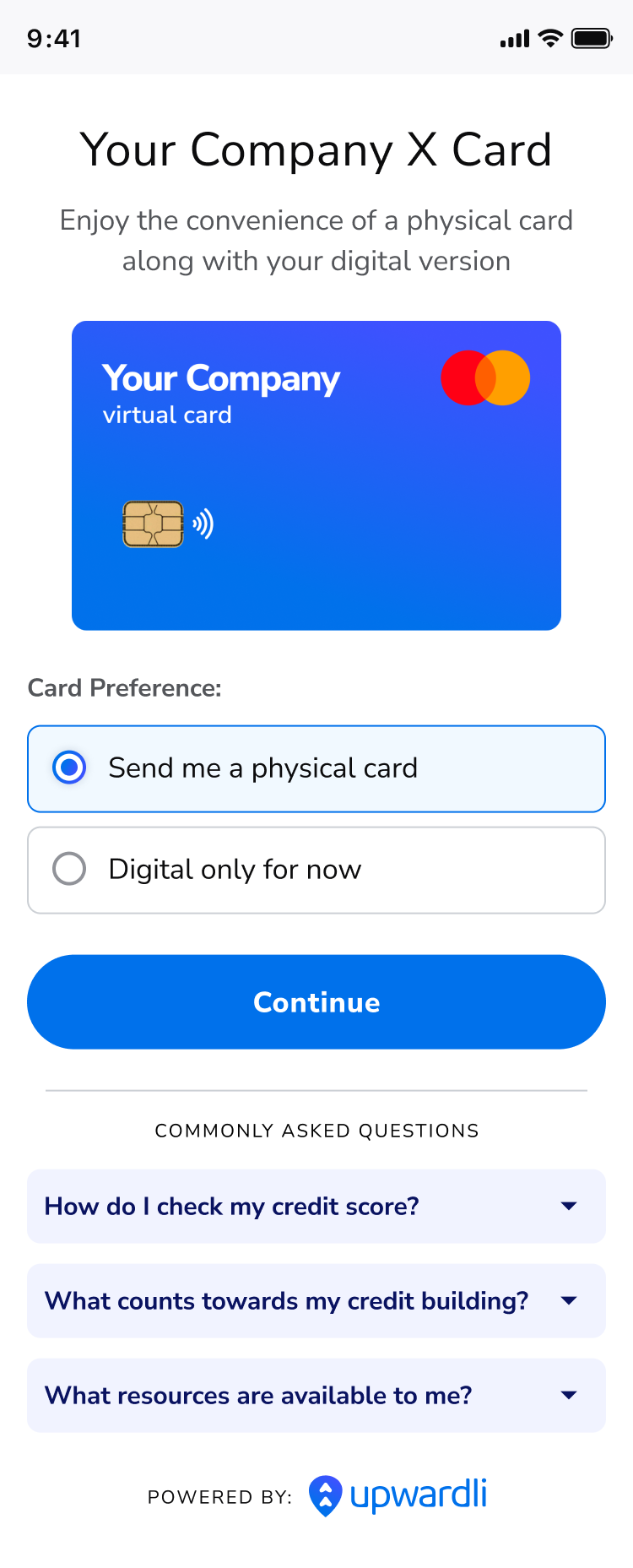Screen dimensions: 633x1568
Task: Click the gold EMV chip on the card
Action: (153, 524)
